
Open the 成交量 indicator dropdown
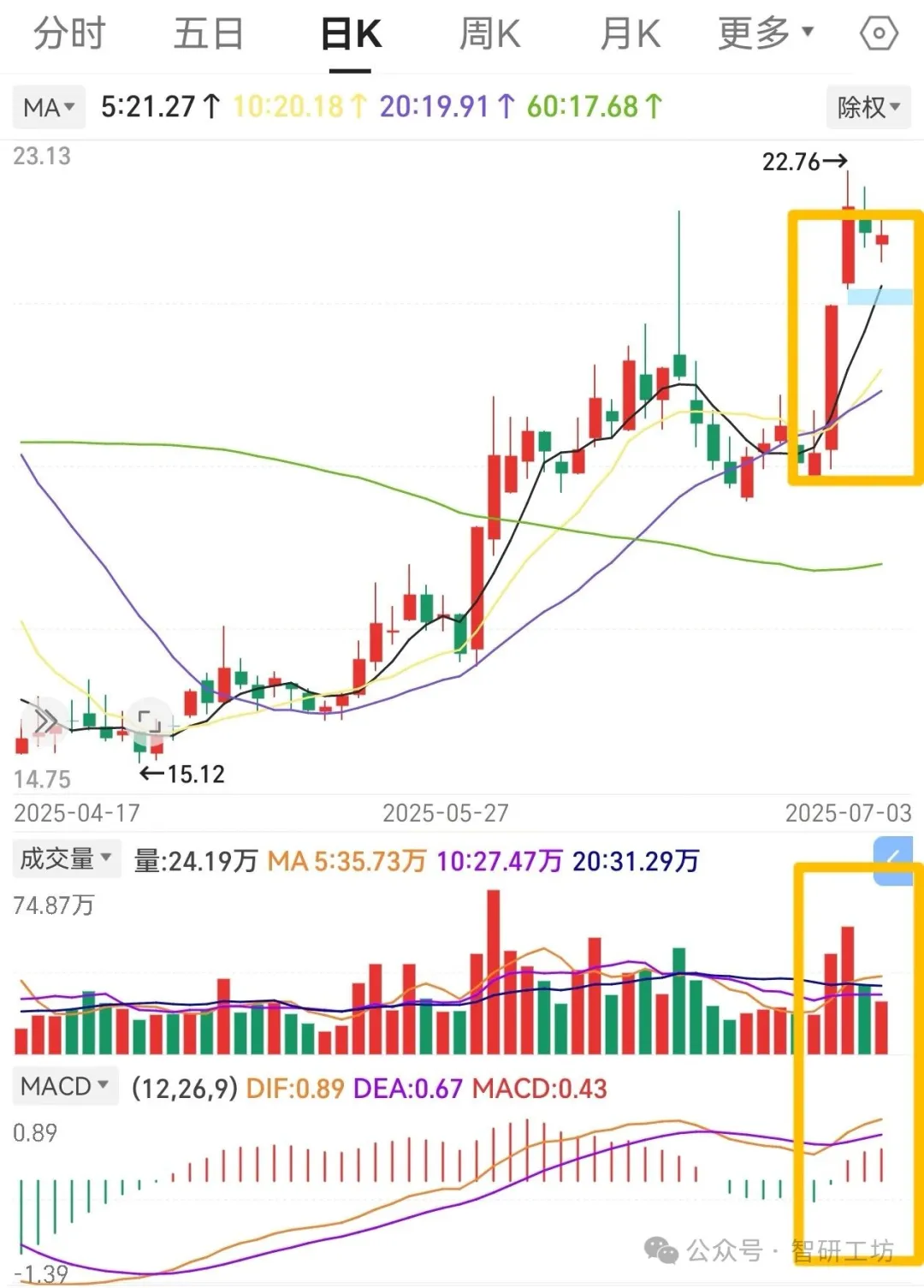point(66,858)
